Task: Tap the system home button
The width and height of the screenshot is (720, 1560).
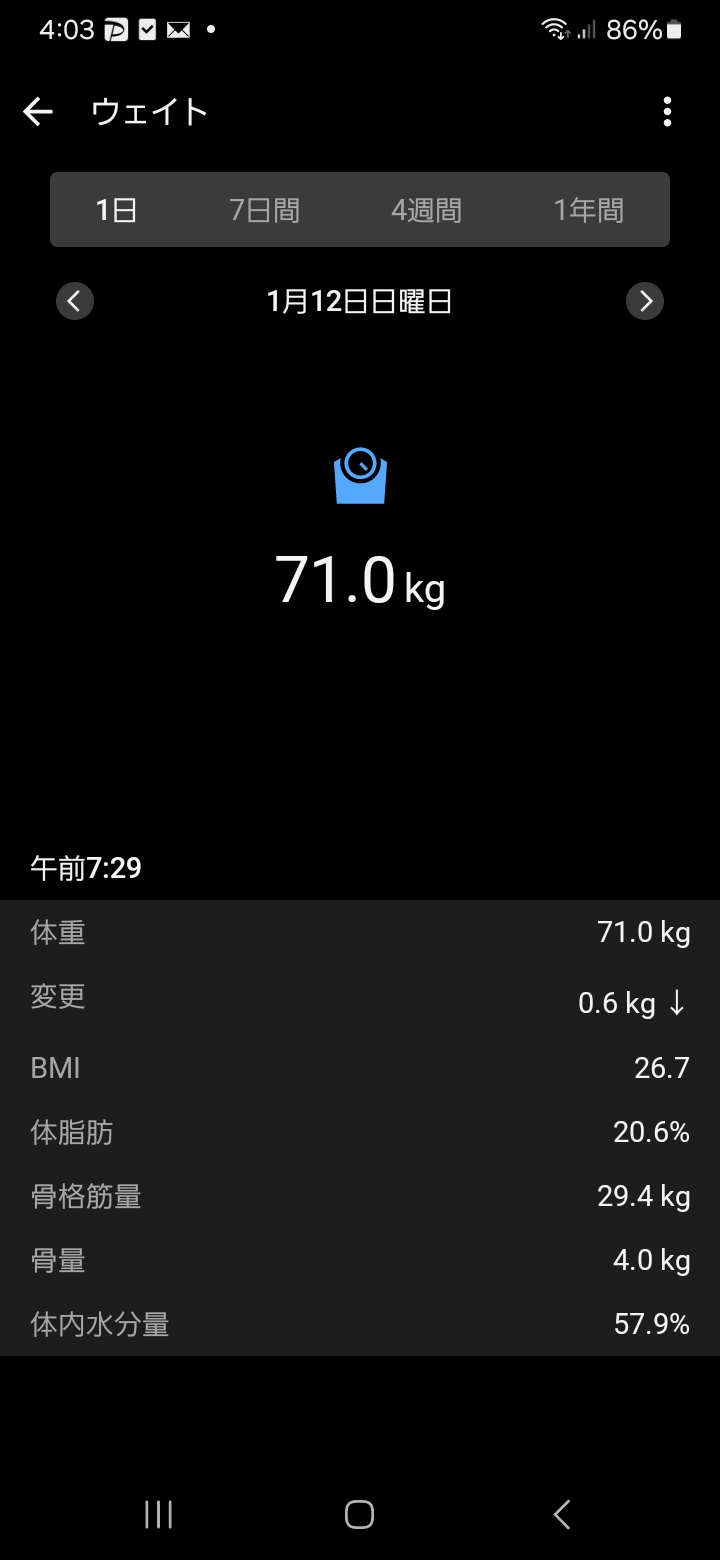Action: 360,1514
